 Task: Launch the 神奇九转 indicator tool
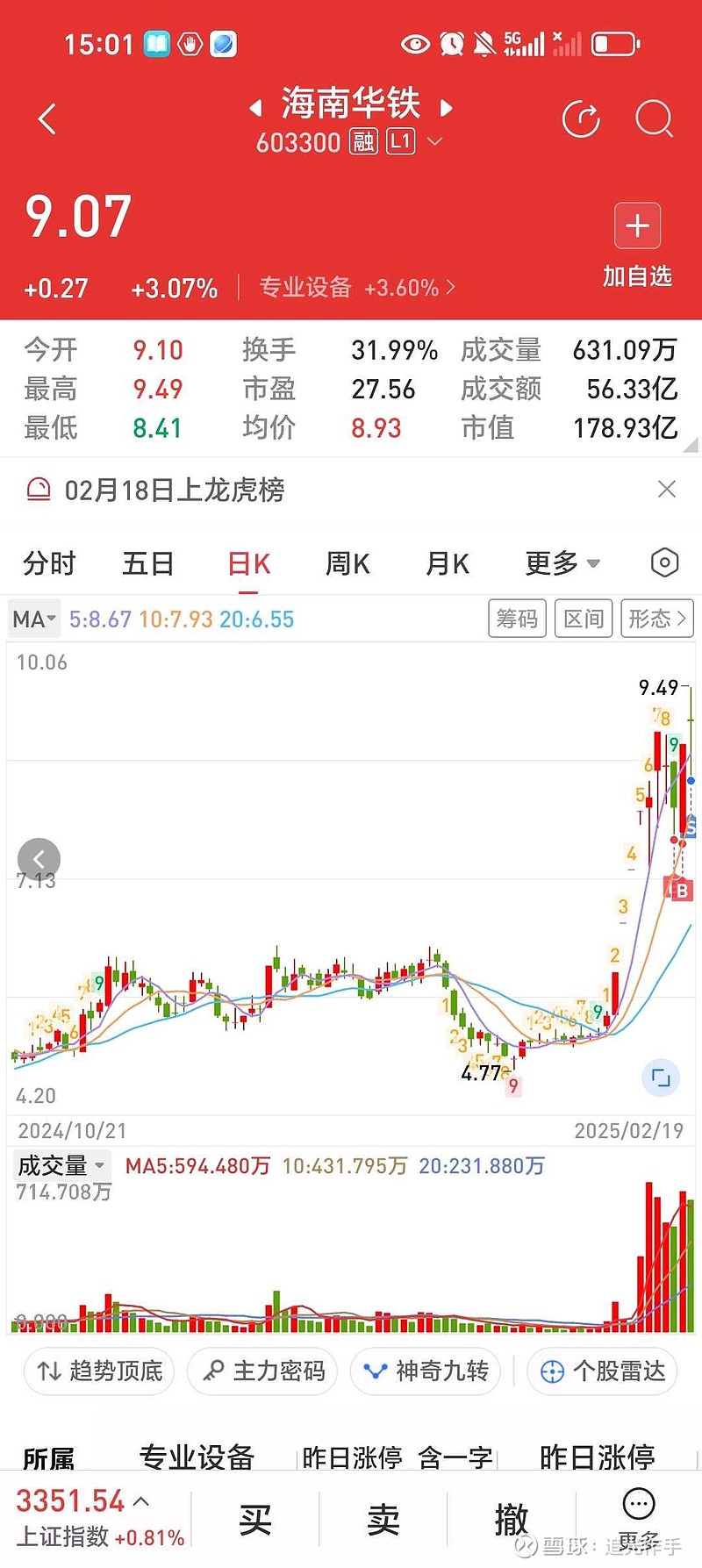[x=425, y=1371]
